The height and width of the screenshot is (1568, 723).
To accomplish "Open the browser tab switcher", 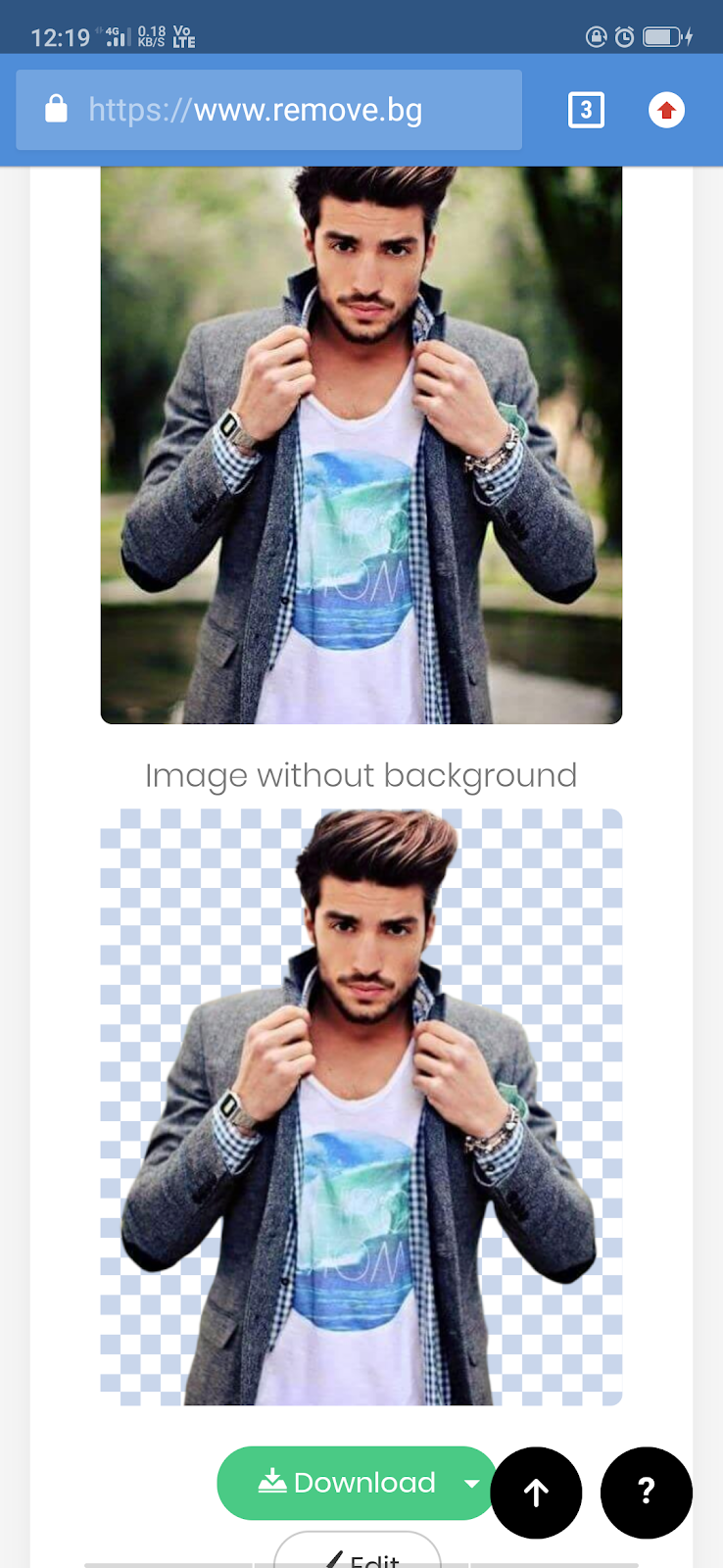I will 586,110.
